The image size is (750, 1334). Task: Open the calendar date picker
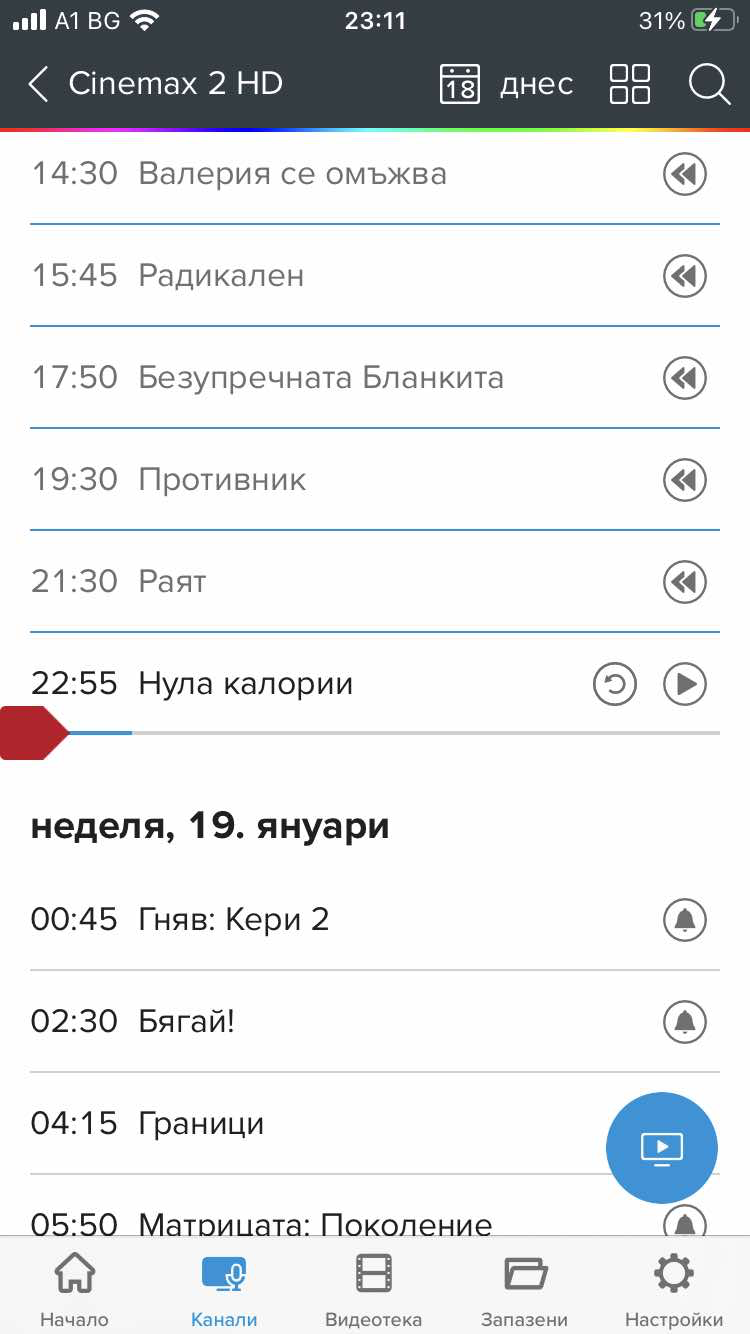click(x=460, y=84)
